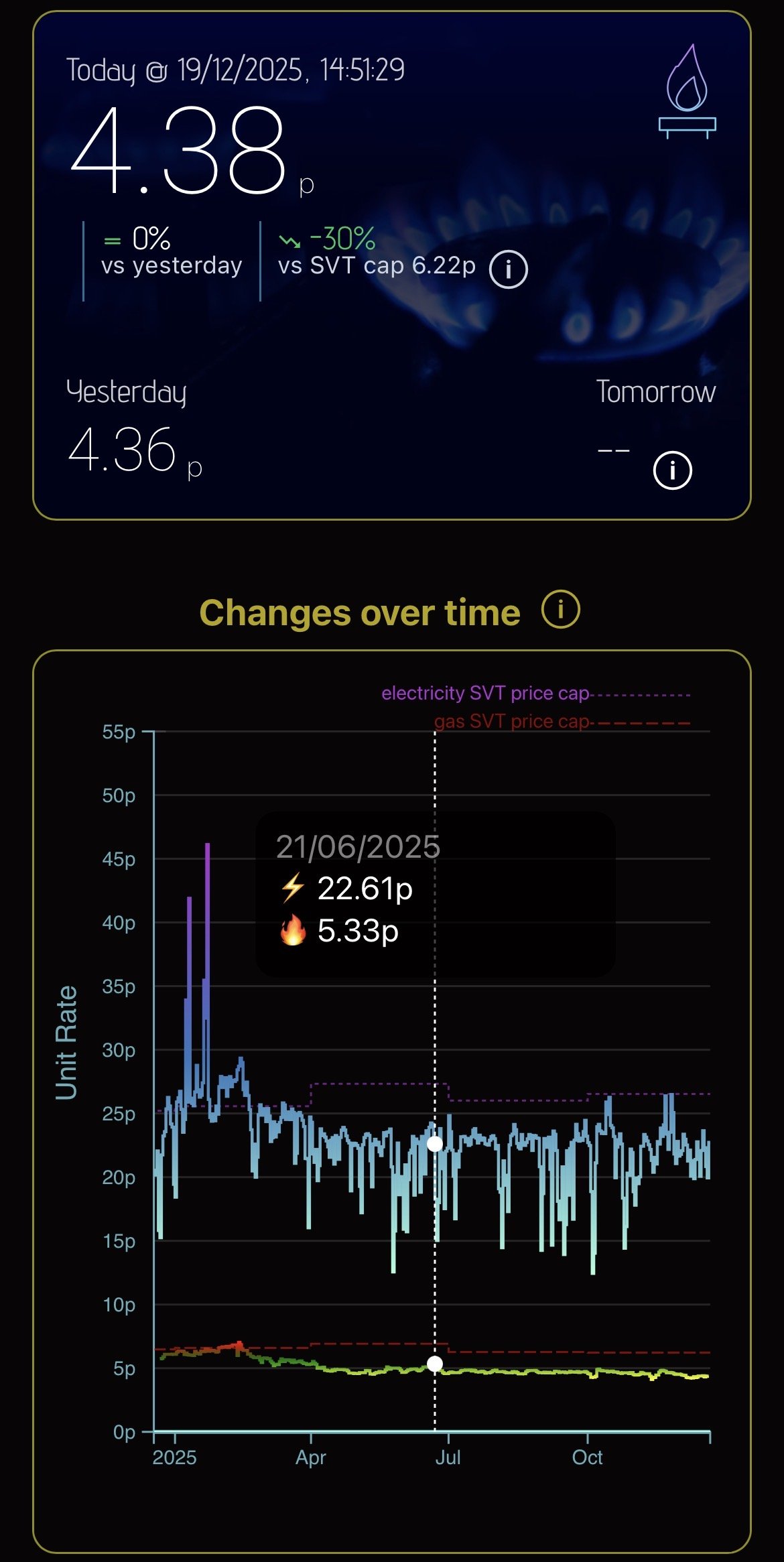Open info about the SVT cap comparison

coord(509,269)
